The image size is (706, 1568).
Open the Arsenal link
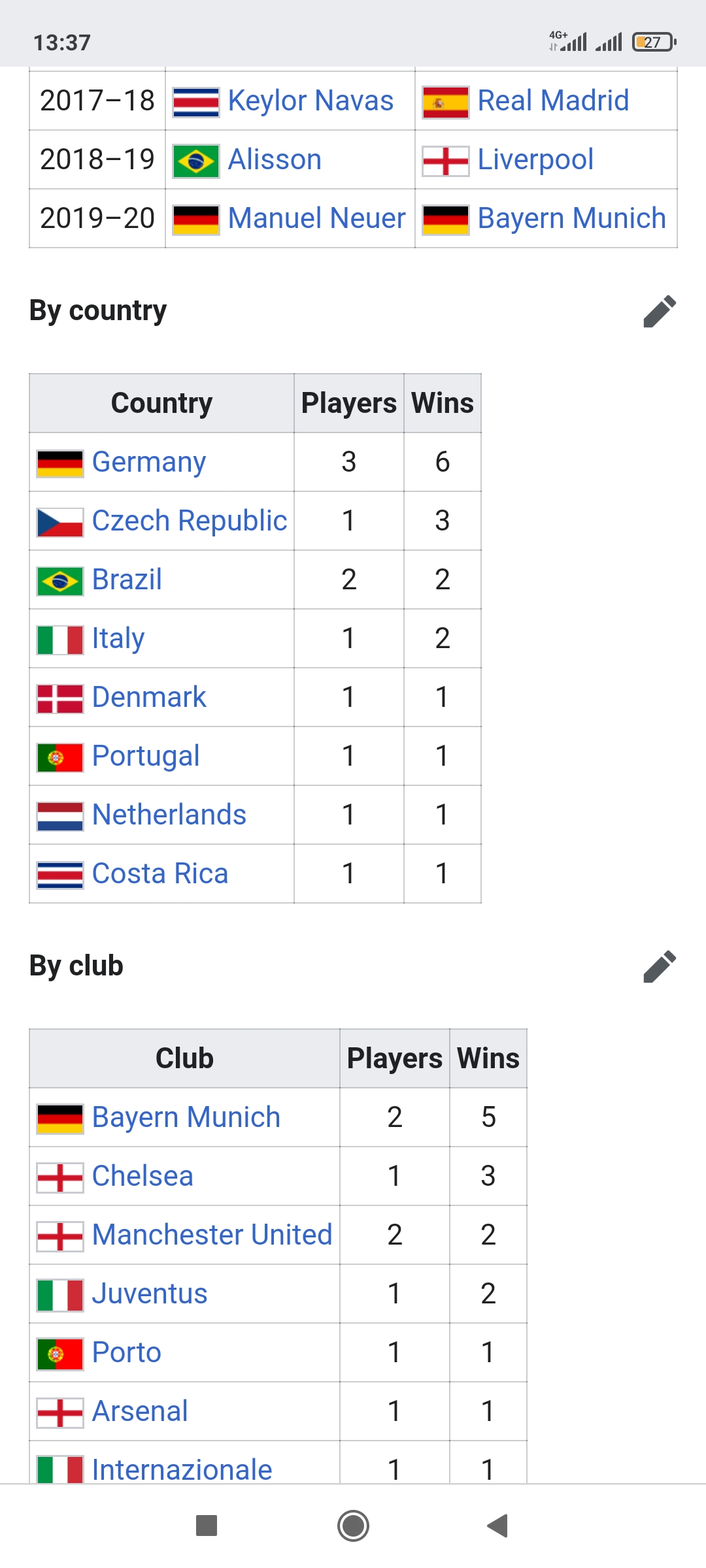pos(140,1411)
